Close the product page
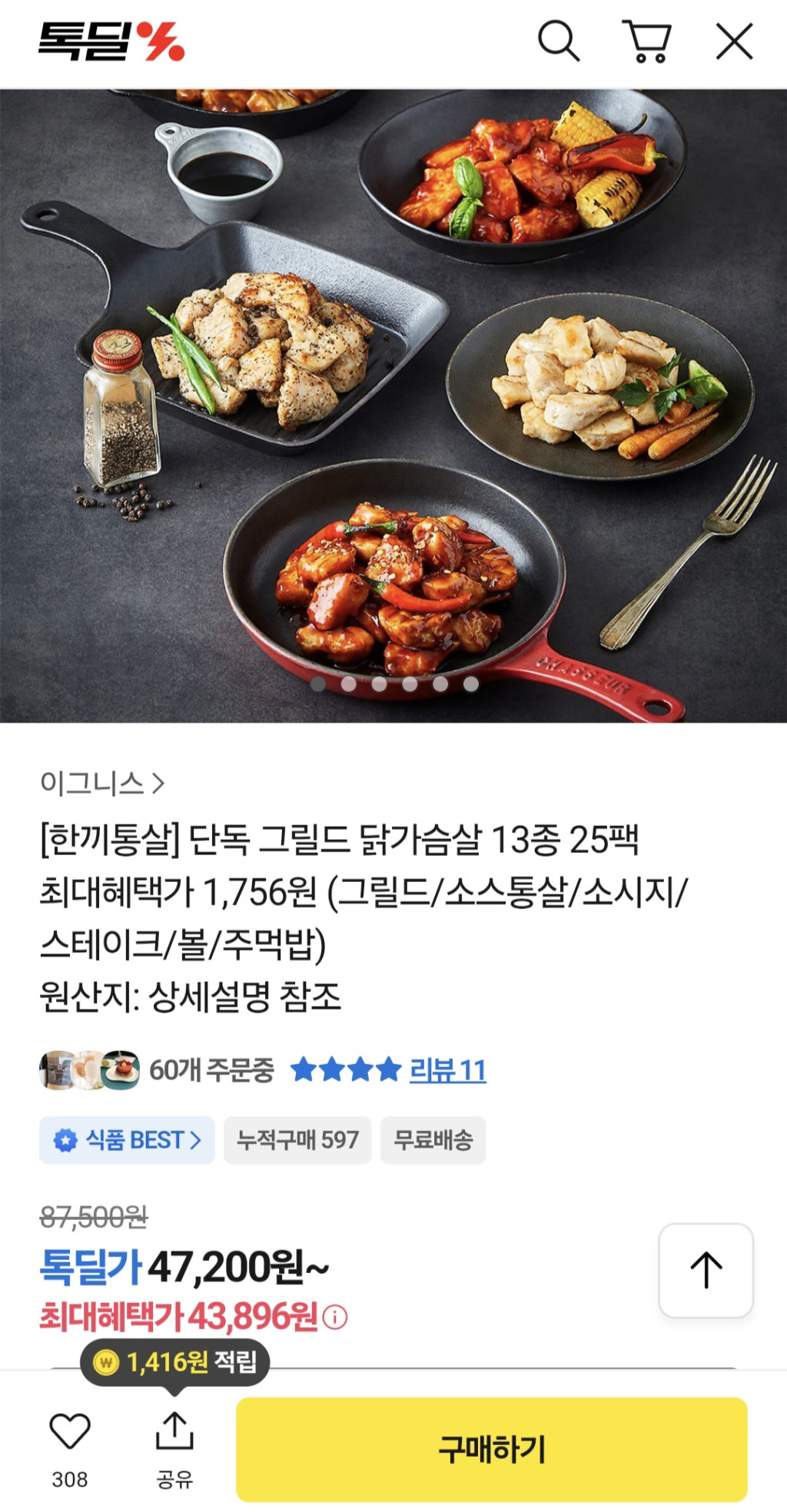Image resolution: width=787 pixels, height=1512 pixels. coord(734,41)
